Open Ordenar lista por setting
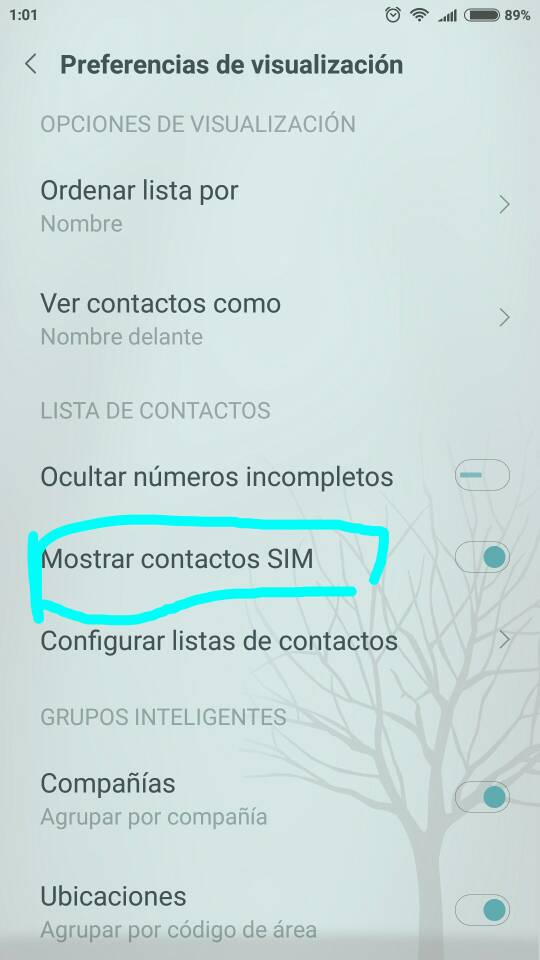 (x=270, y=206)
